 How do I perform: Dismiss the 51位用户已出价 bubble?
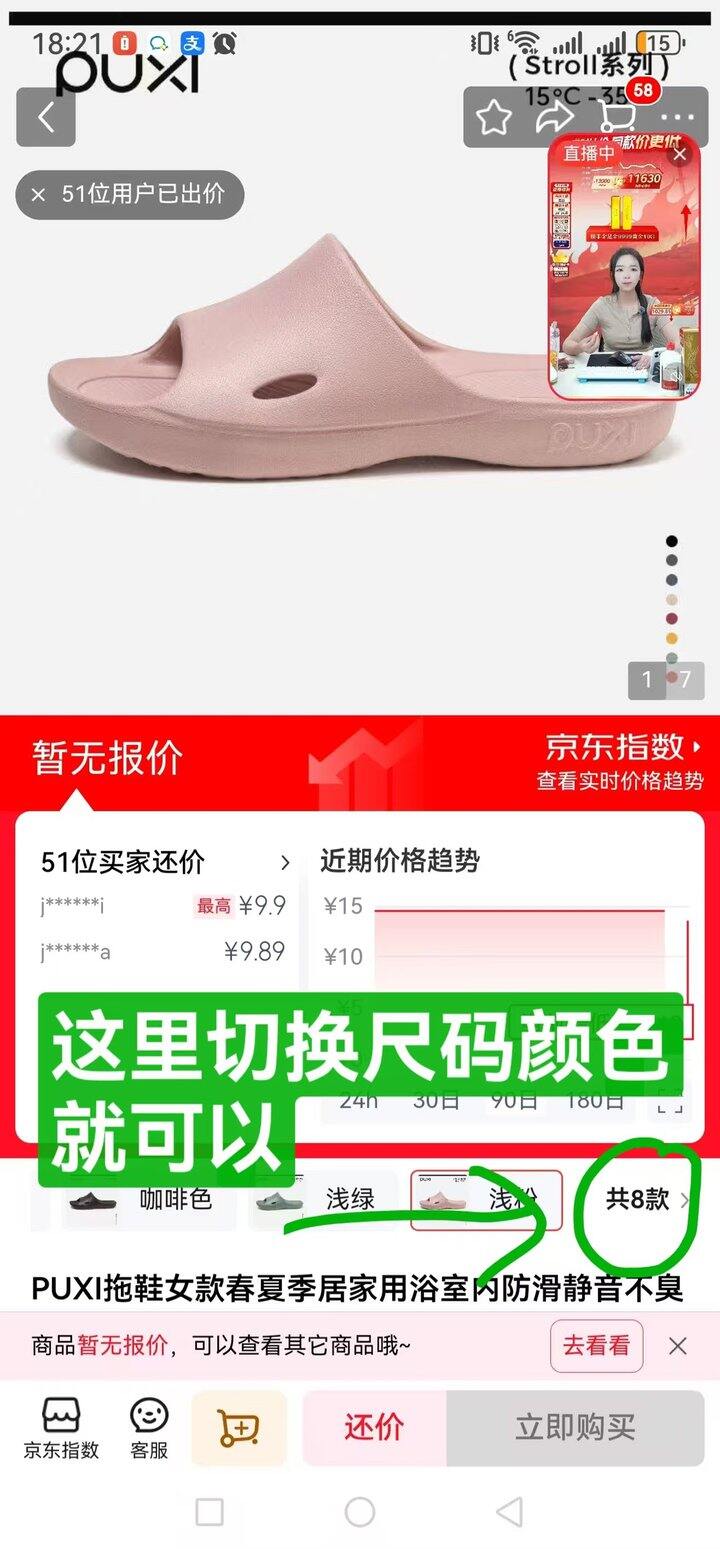click(x=39, y=195)
